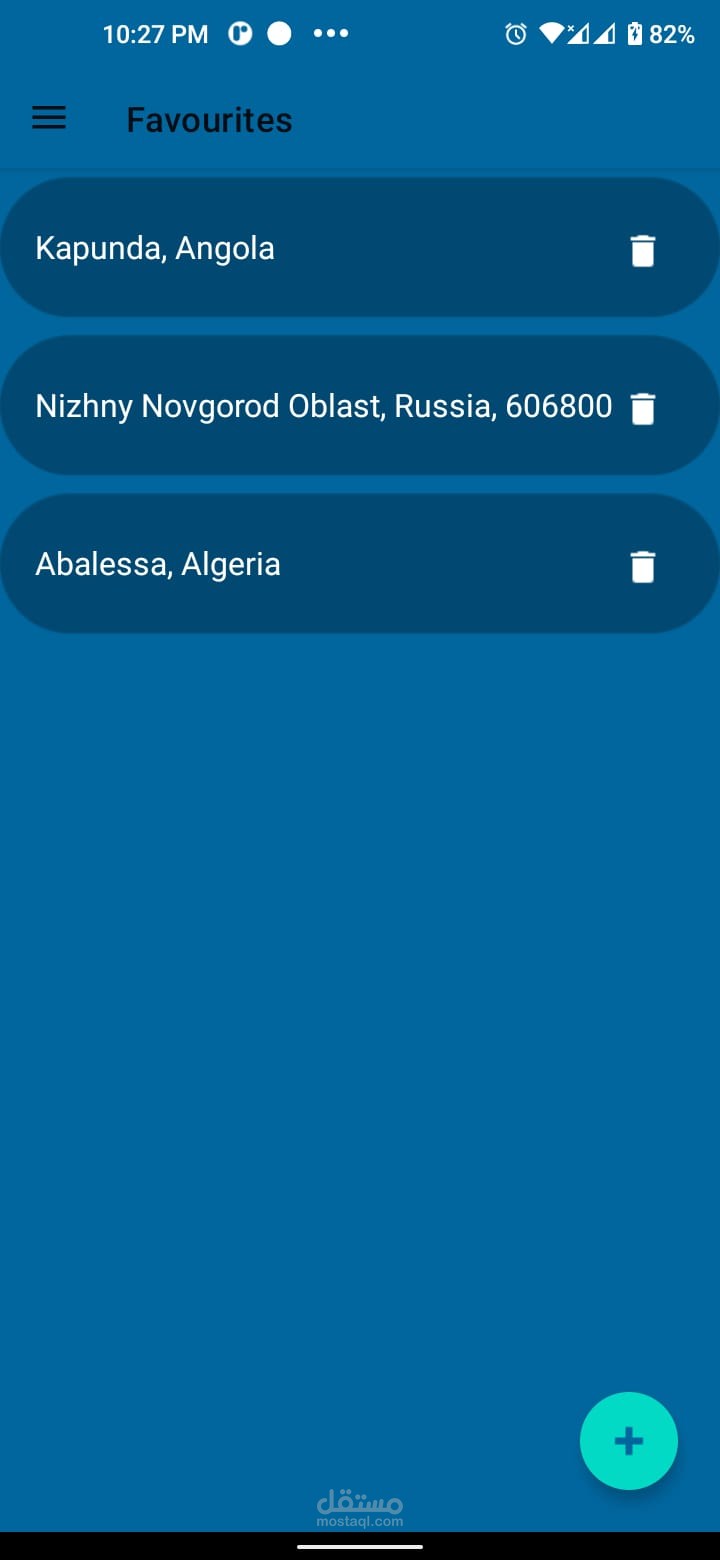
Task: Select Nizhny Novgorod Oblast, Russia, 606800
Action: pos(323,406)
